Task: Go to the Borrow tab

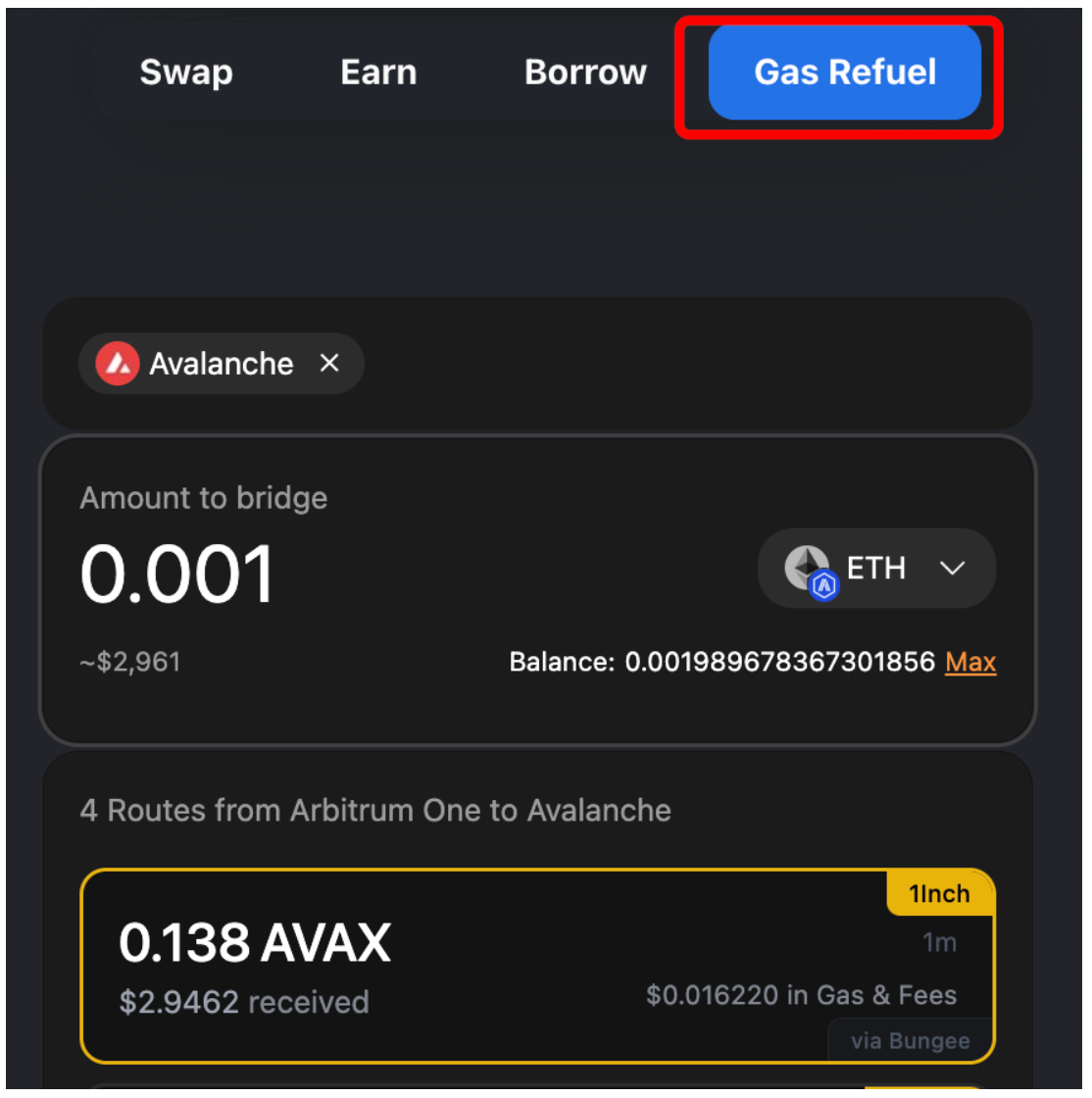Action: click(585, 73)
